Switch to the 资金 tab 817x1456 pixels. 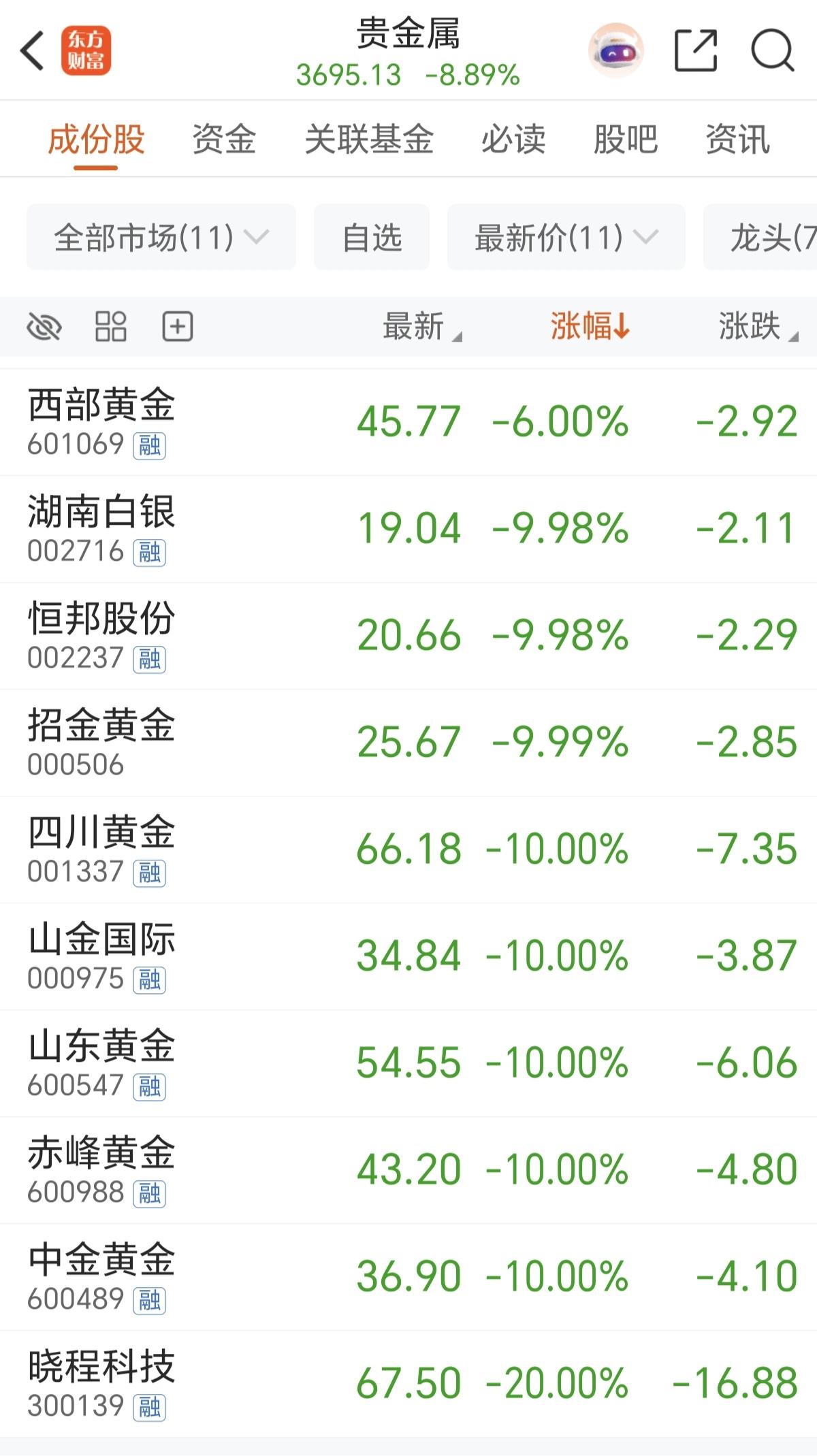pos(225,138)
